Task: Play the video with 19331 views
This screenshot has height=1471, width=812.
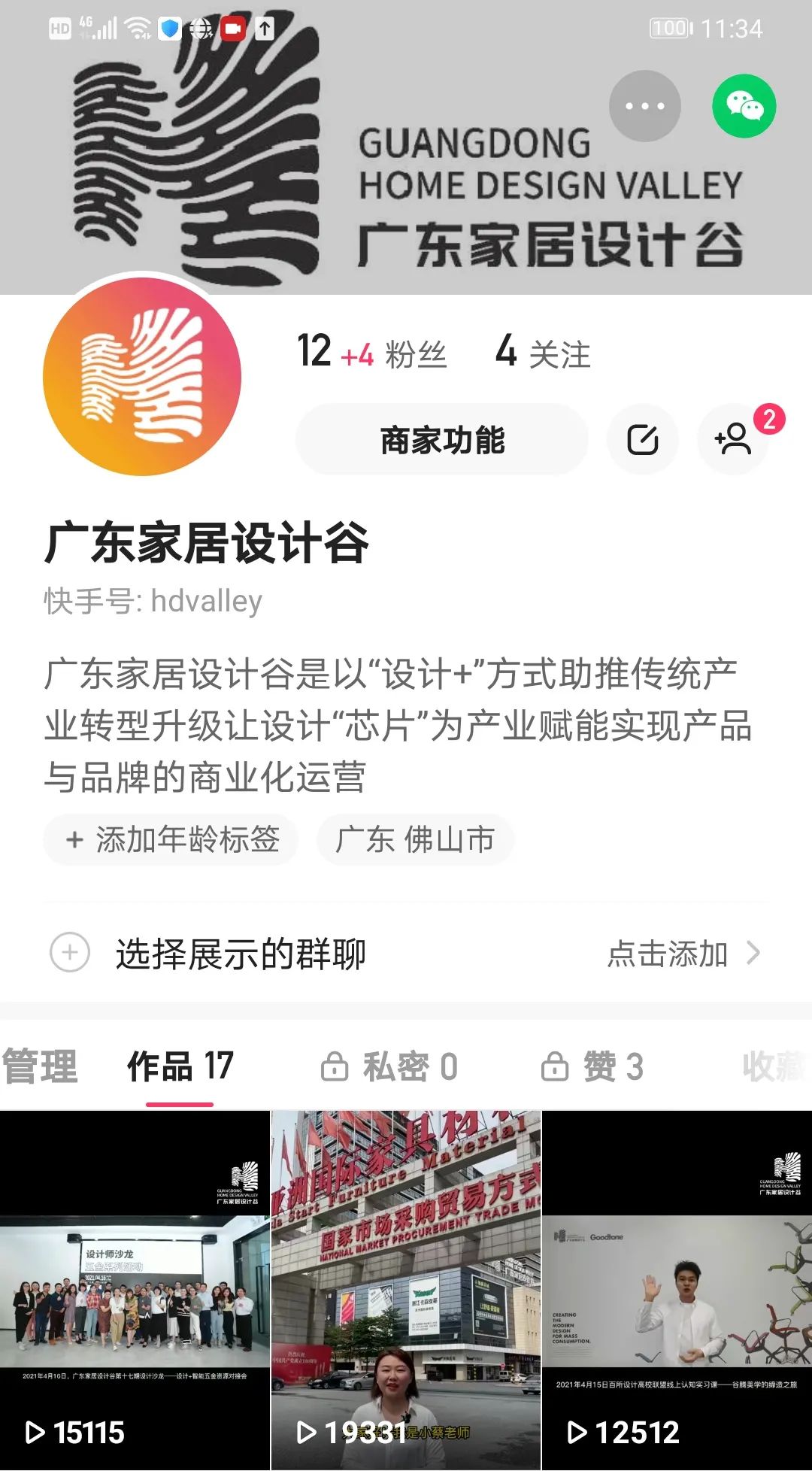Action: point(405,1289)
